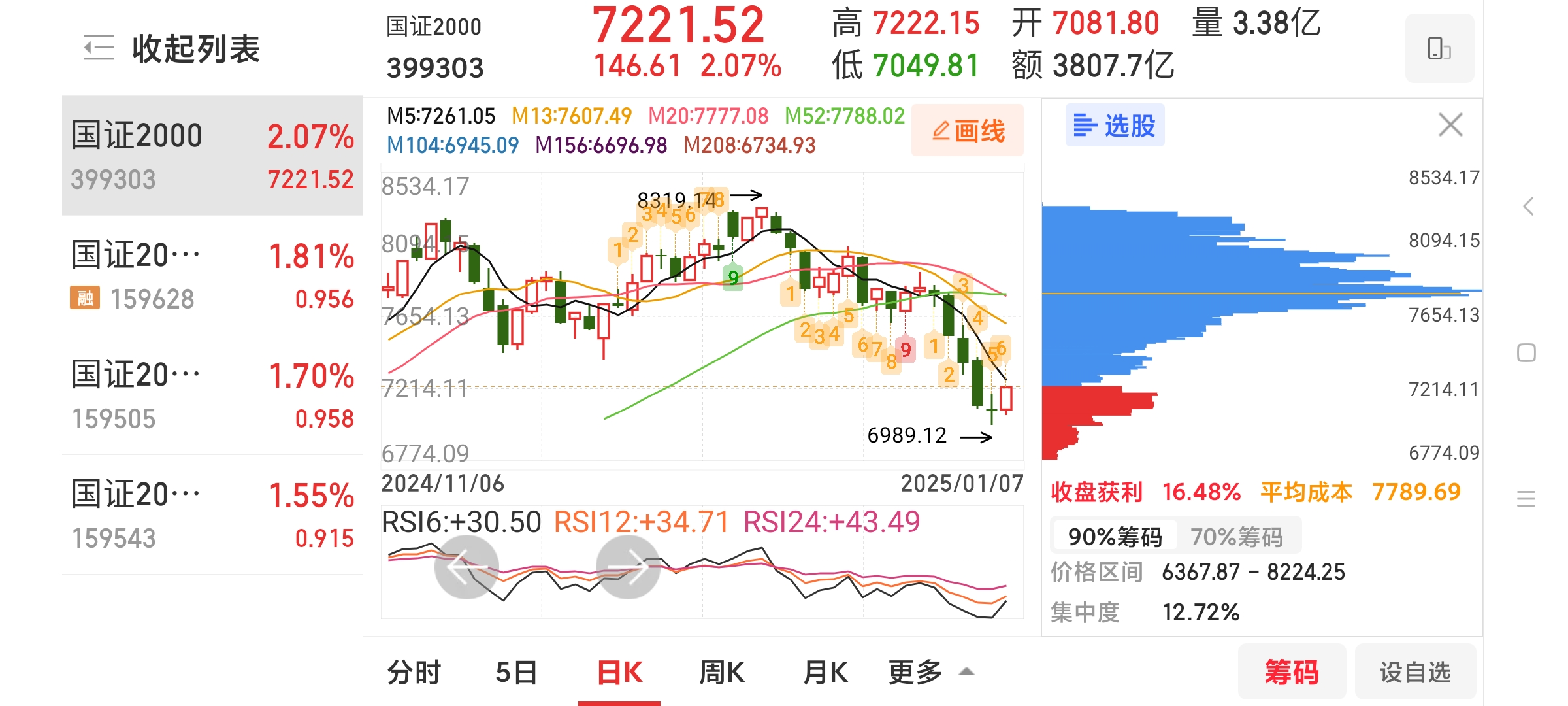The height and width of the screenshot is (706, 1568).
Task: Select the 国证2000 399303 row
Action: 212,156
